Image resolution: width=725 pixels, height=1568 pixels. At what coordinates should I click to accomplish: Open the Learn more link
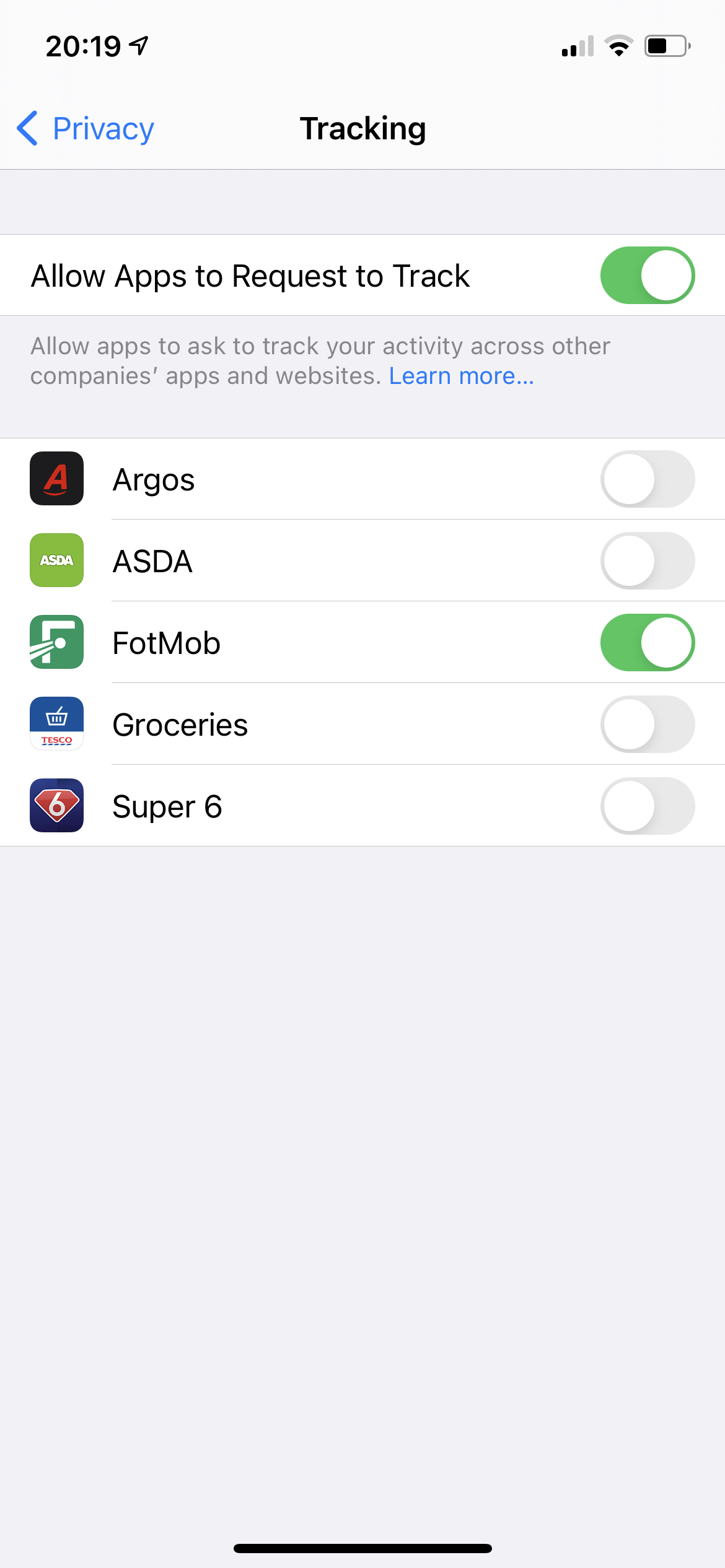(461, 376)
